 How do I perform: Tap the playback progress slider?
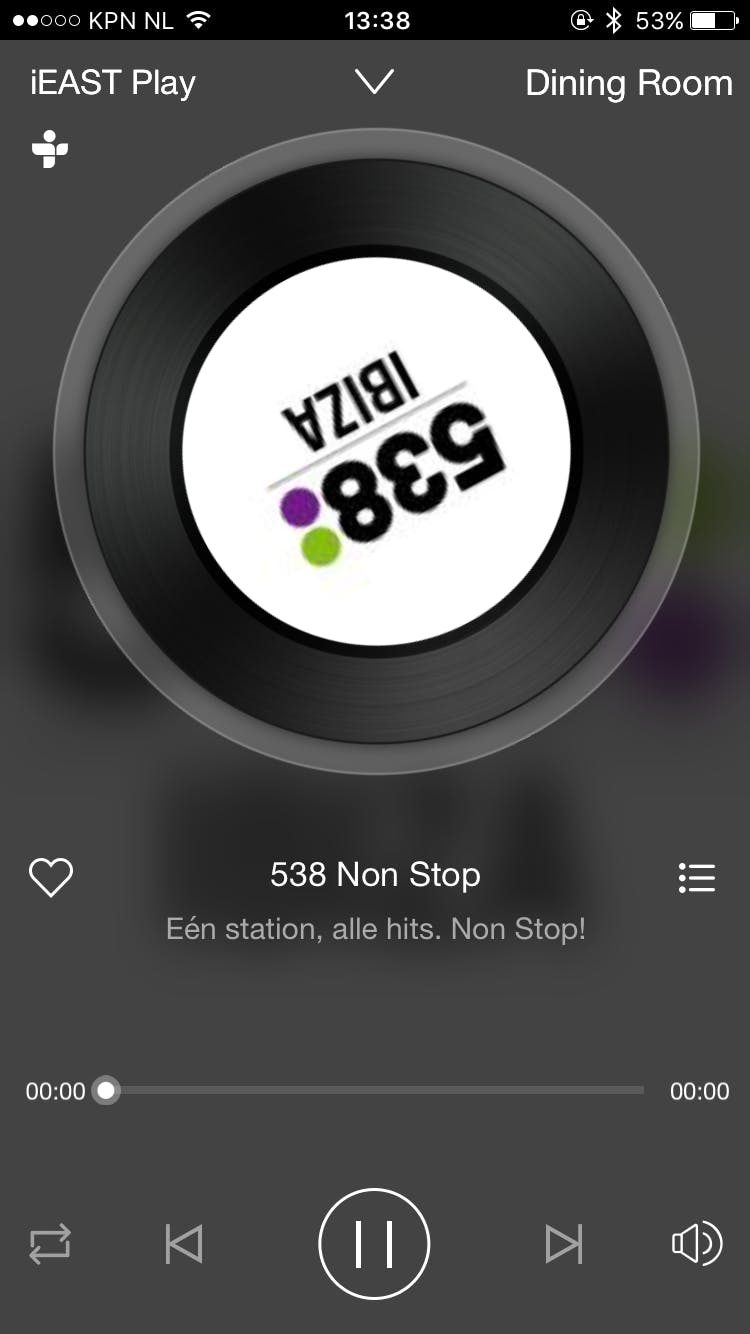(x=375, y=1090)
